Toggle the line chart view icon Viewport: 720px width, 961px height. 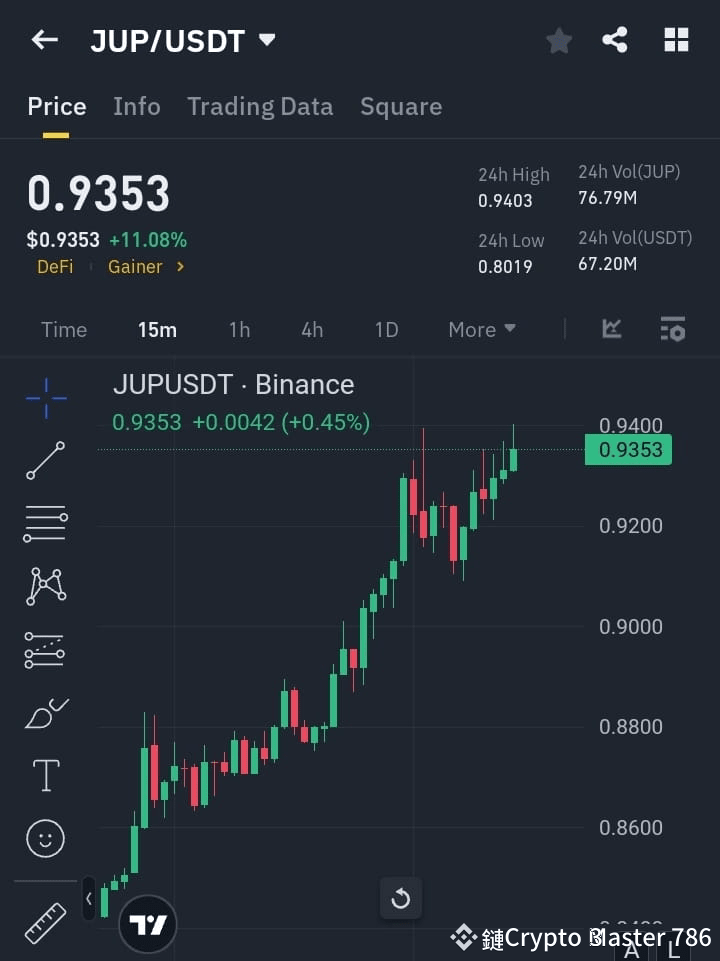(x=611, y=329)
